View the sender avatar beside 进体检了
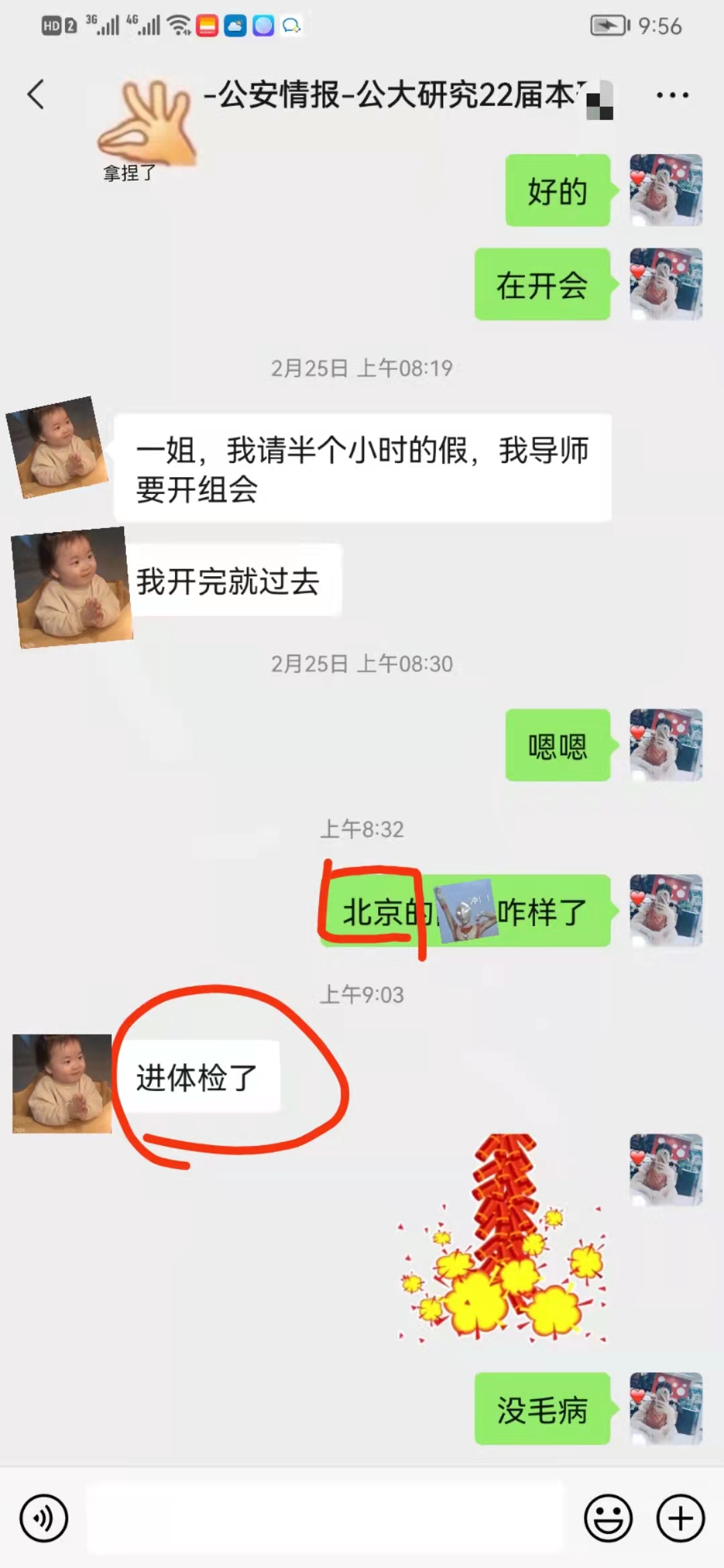The width and height of the screenshot is (724, 1568). 62,1084
